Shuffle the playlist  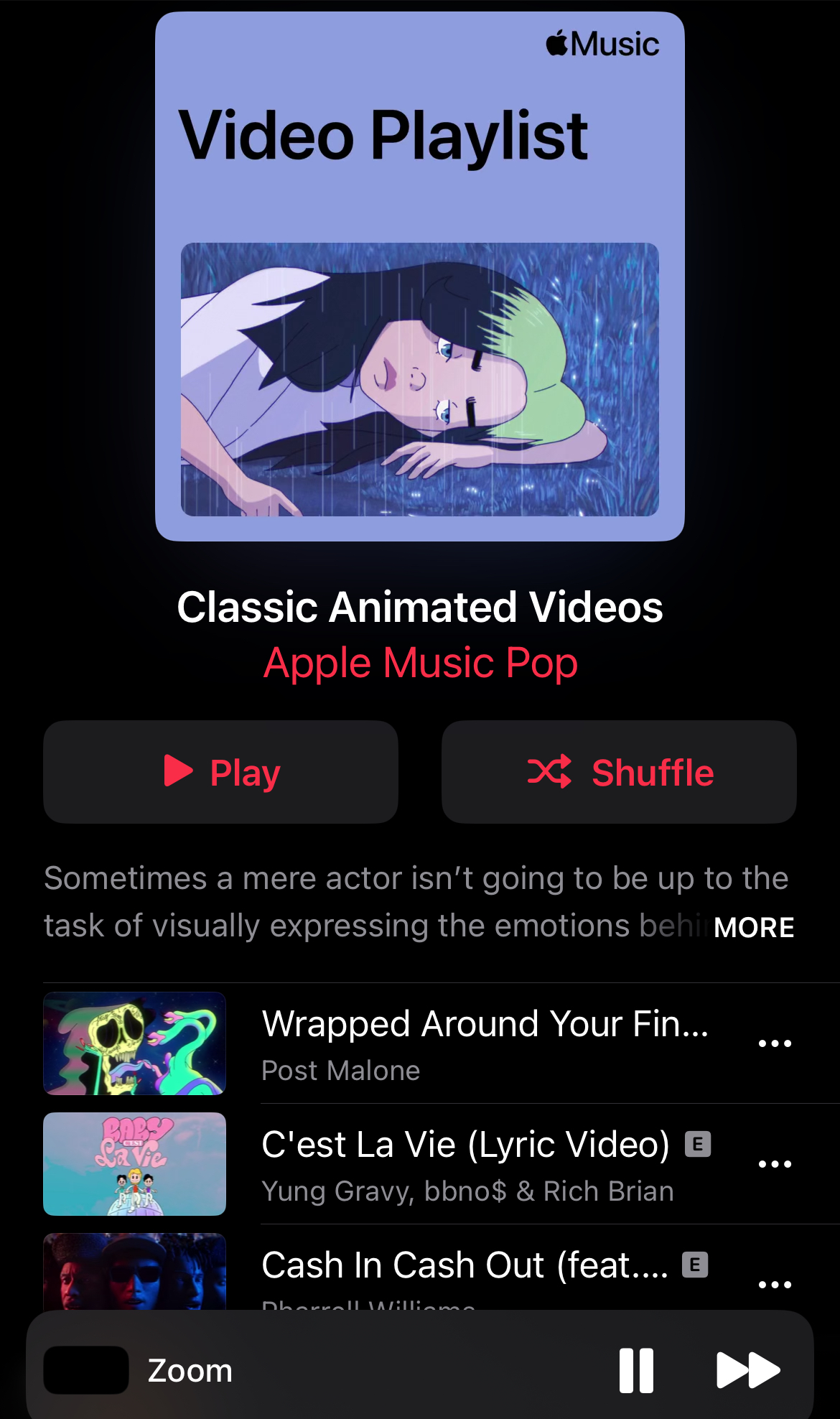click(619, 772)
